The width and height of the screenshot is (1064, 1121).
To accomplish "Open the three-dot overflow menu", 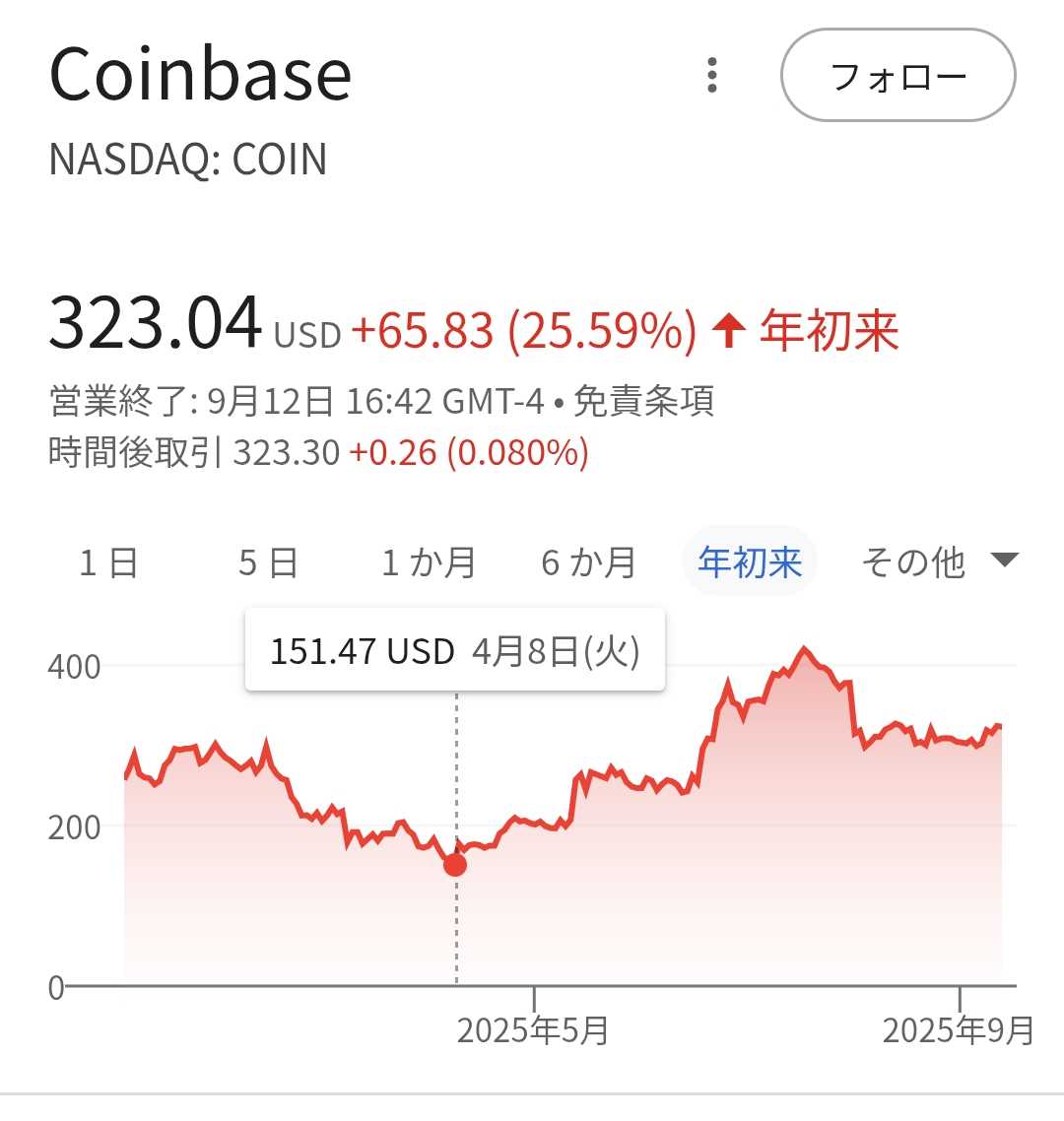I will point(711,75).
